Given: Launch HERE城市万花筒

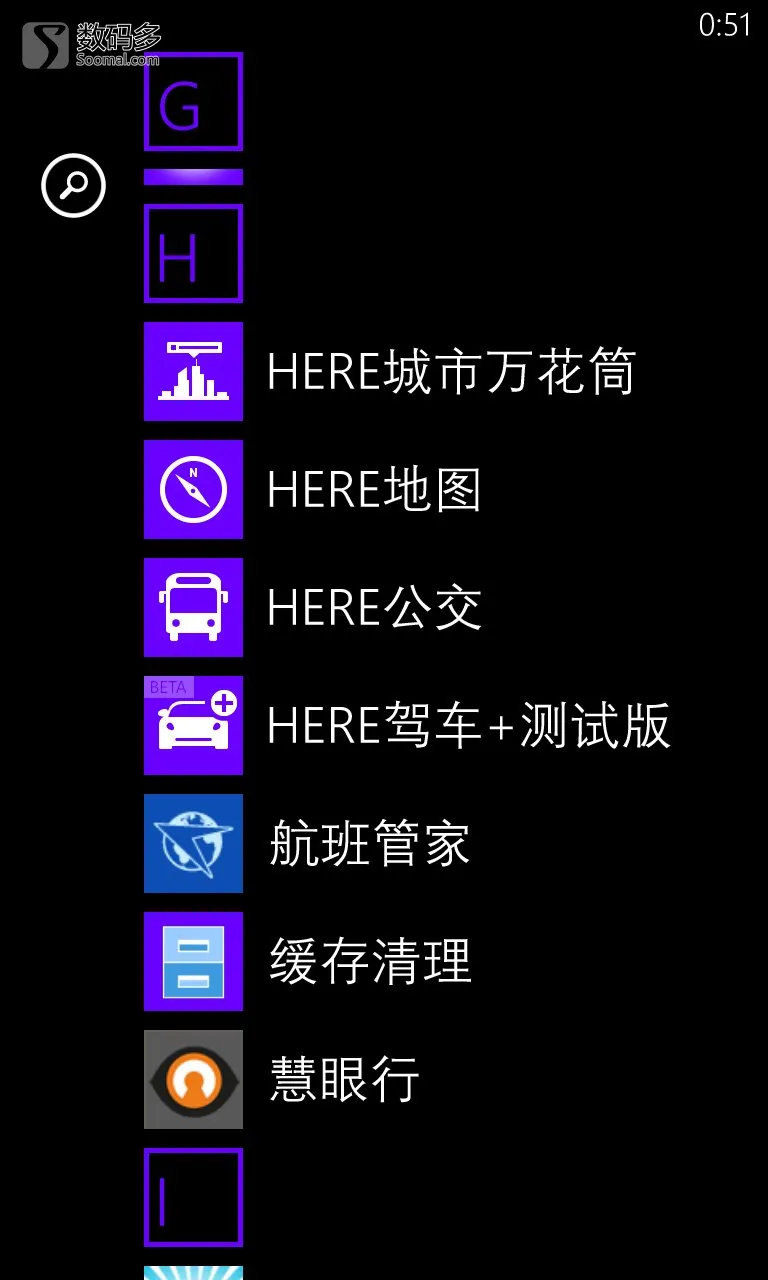Looking at the screenshot, I should coord(391,371).
